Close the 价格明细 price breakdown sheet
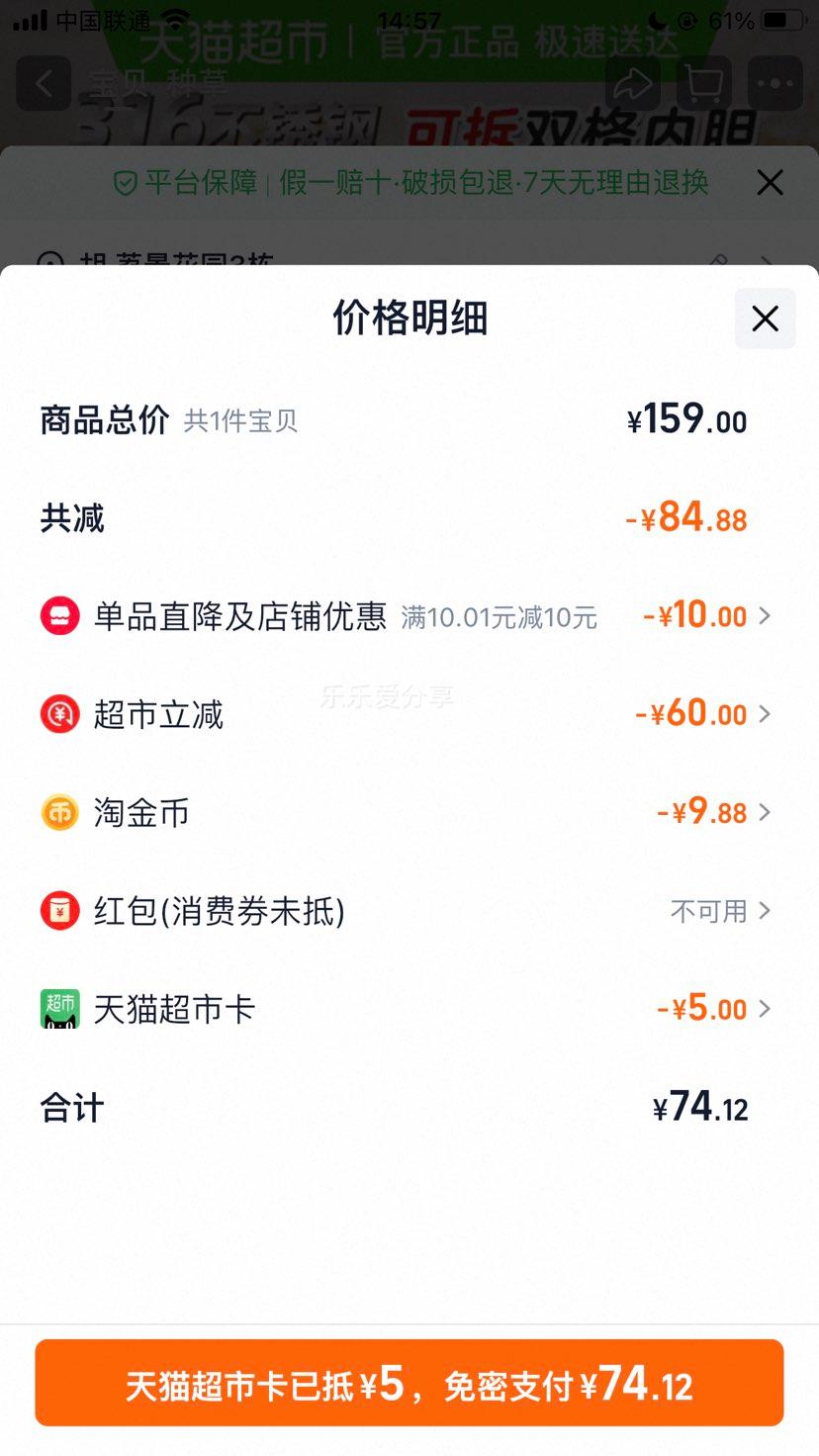819x1456 pixels. point(765,318)
